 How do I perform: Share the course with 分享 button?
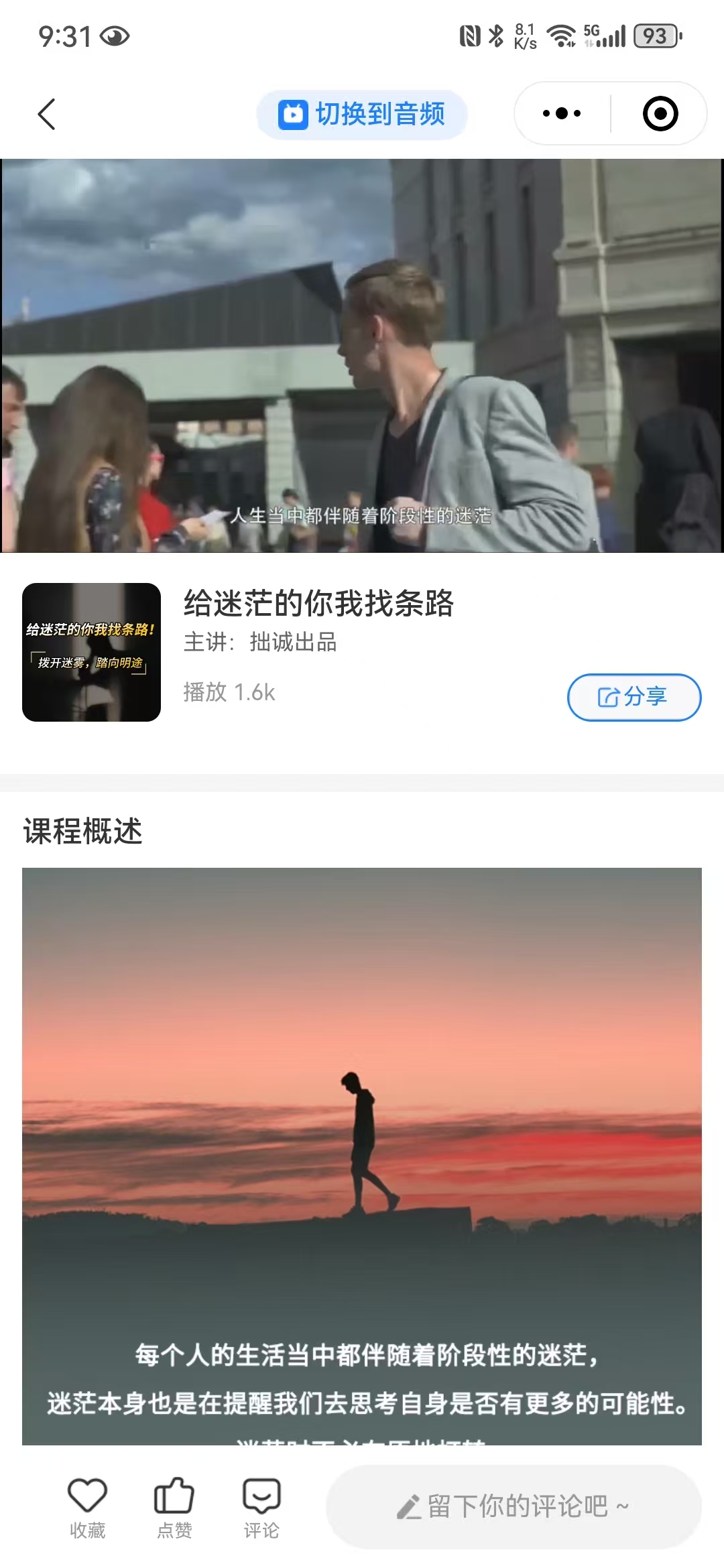pyautogui.click(x=633, y=697)
